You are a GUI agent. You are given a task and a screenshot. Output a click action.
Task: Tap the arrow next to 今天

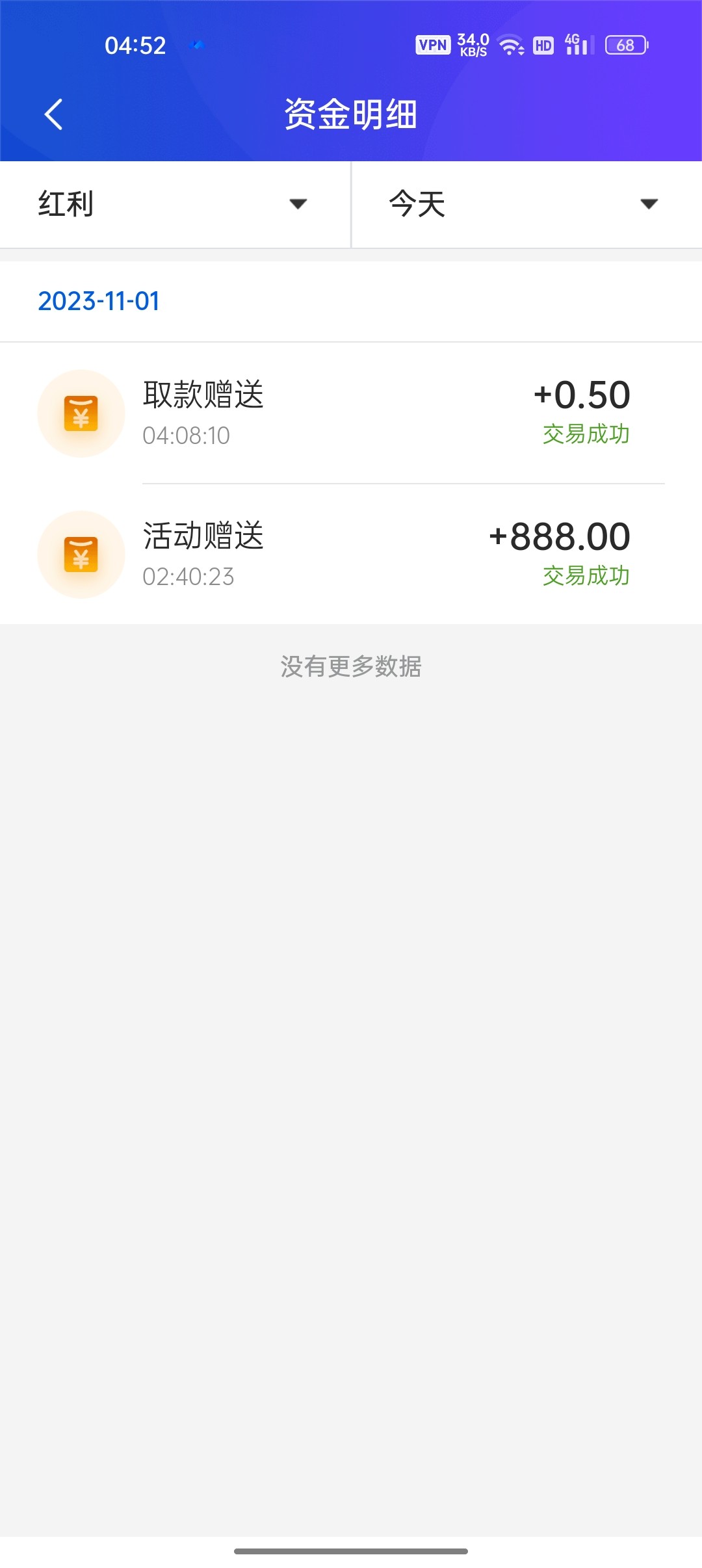coord(647,205)
